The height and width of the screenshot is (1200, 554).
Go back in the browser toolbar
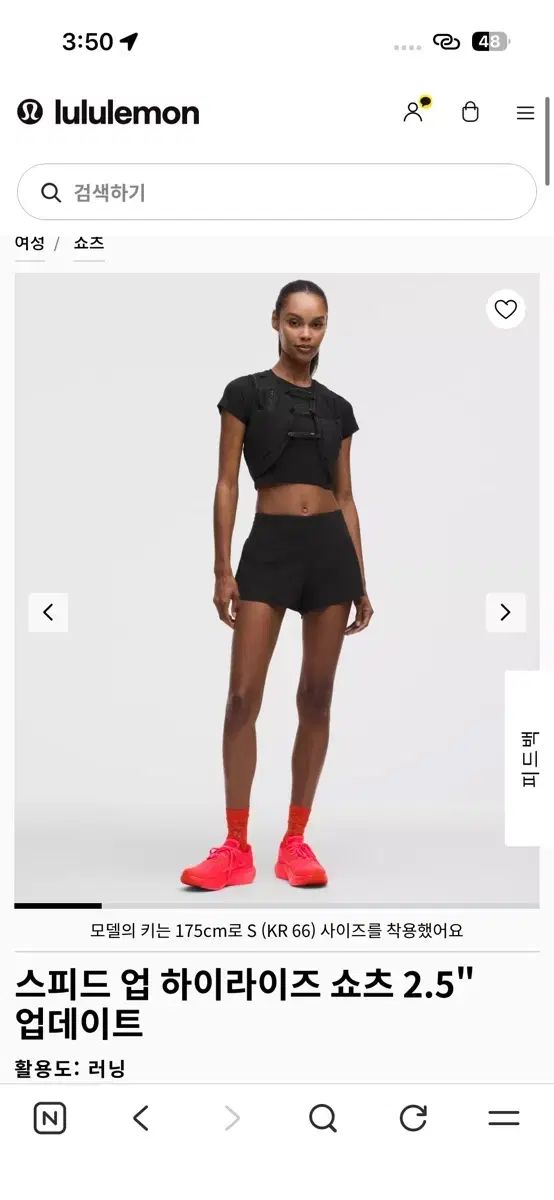tap(141, 1118)
